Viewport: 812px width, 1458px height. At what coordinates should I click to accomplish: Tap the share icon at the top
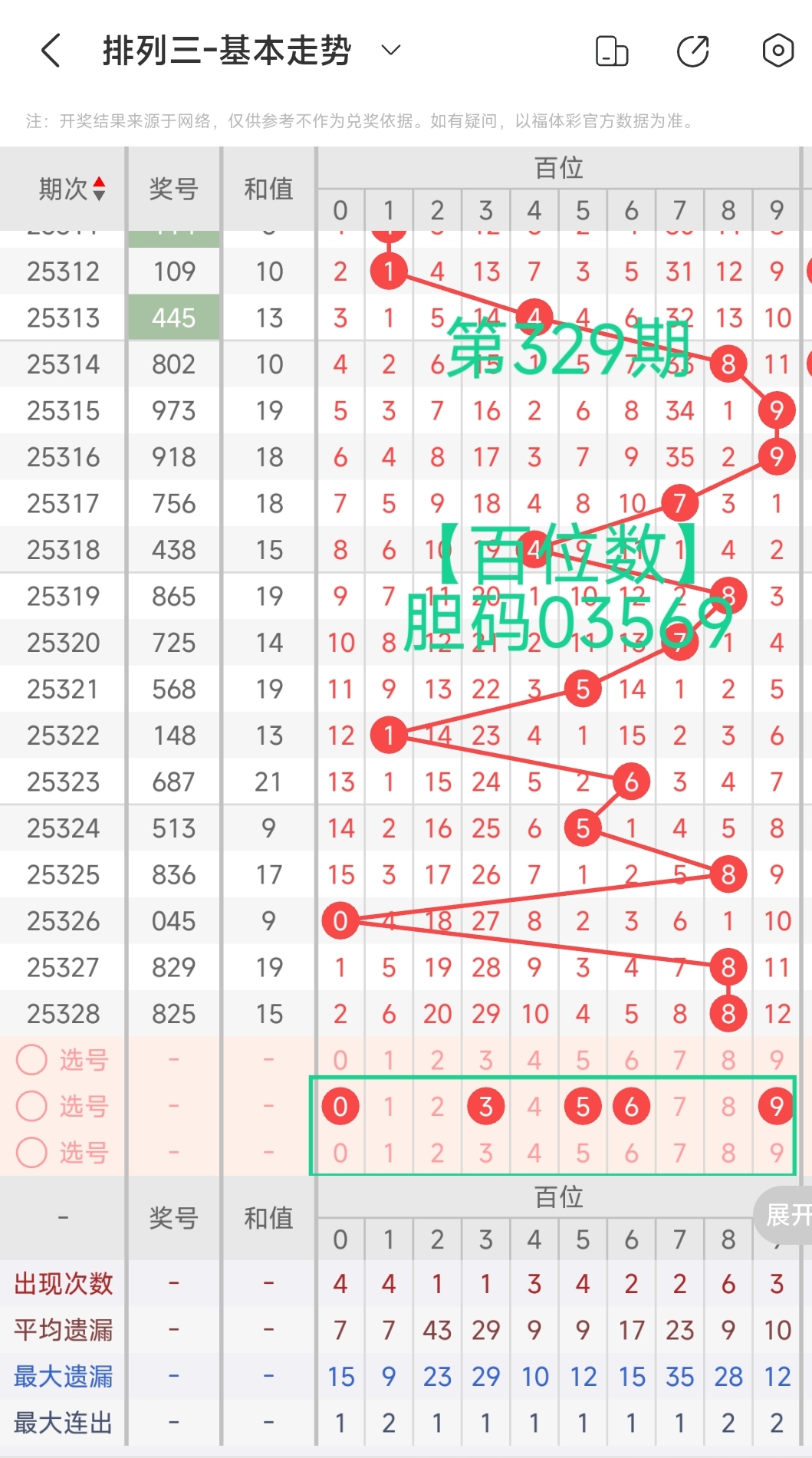point(692,51)
